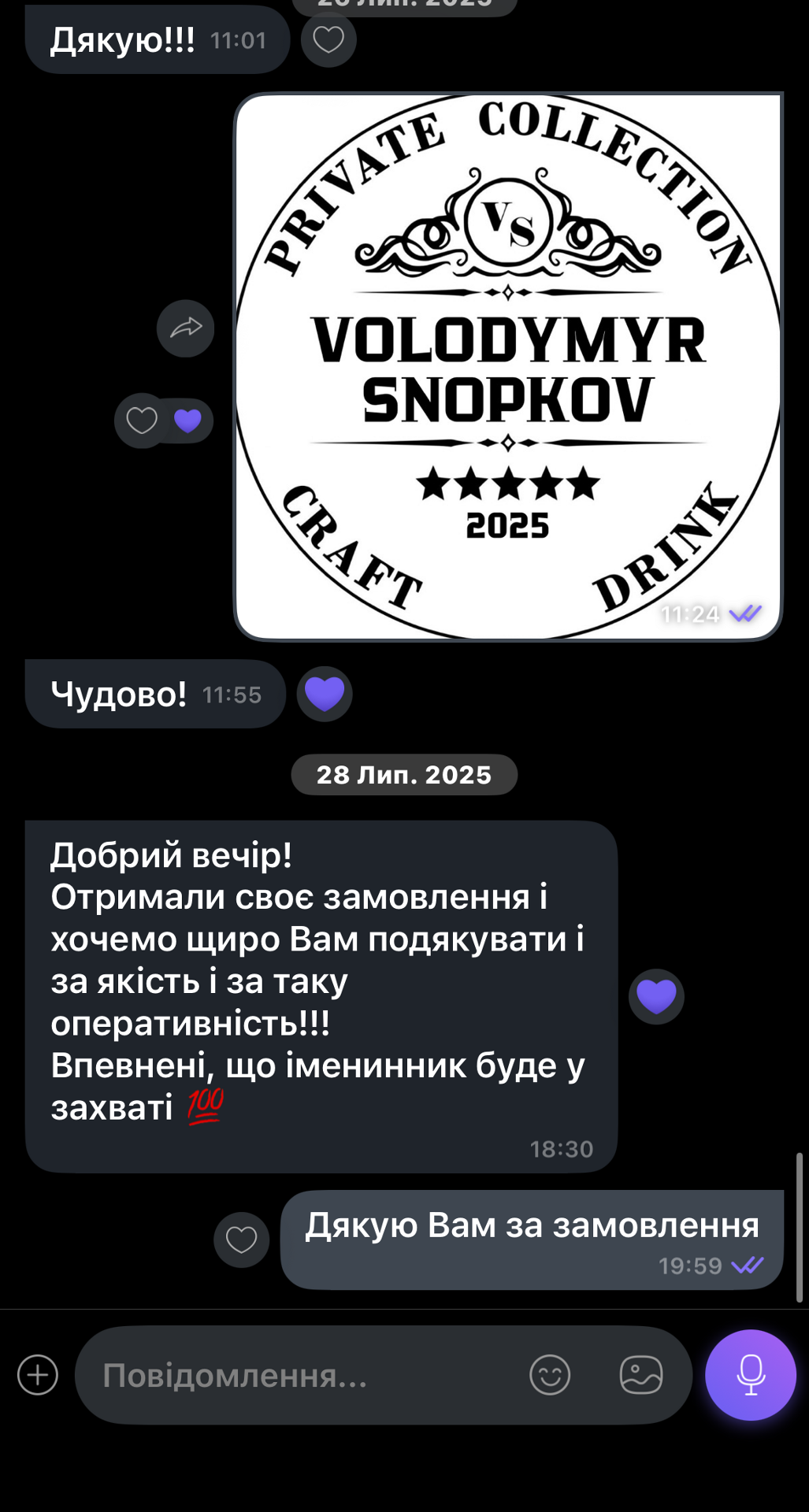Like the "Дякую Вам за замовлення" message
The width and height of the screenshot is (809, 1512).
(x=241, y=1240)
